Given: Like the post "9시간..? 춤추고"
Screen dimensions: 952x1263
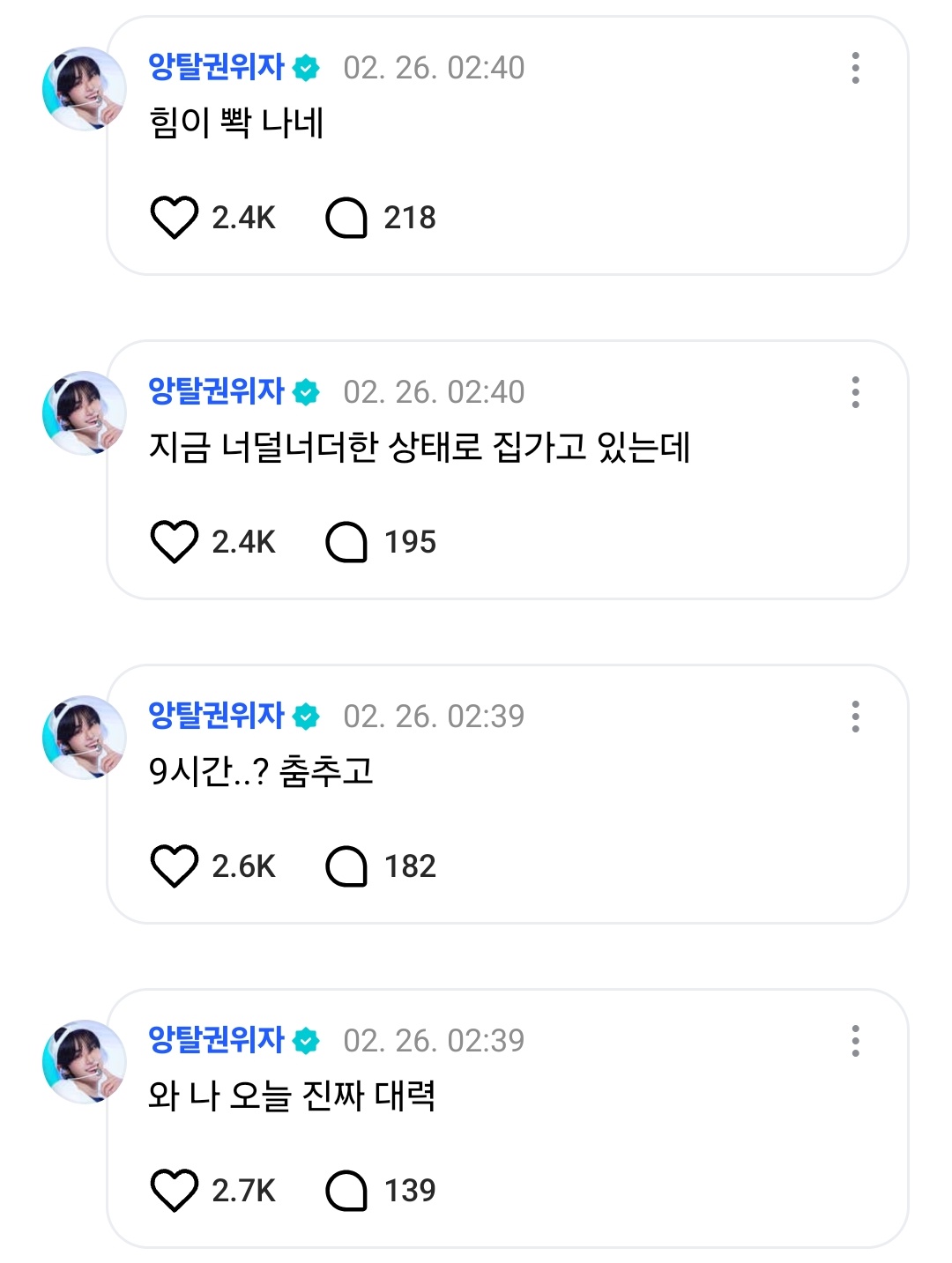Looking at the screenshot, I should tap(175, 866).
